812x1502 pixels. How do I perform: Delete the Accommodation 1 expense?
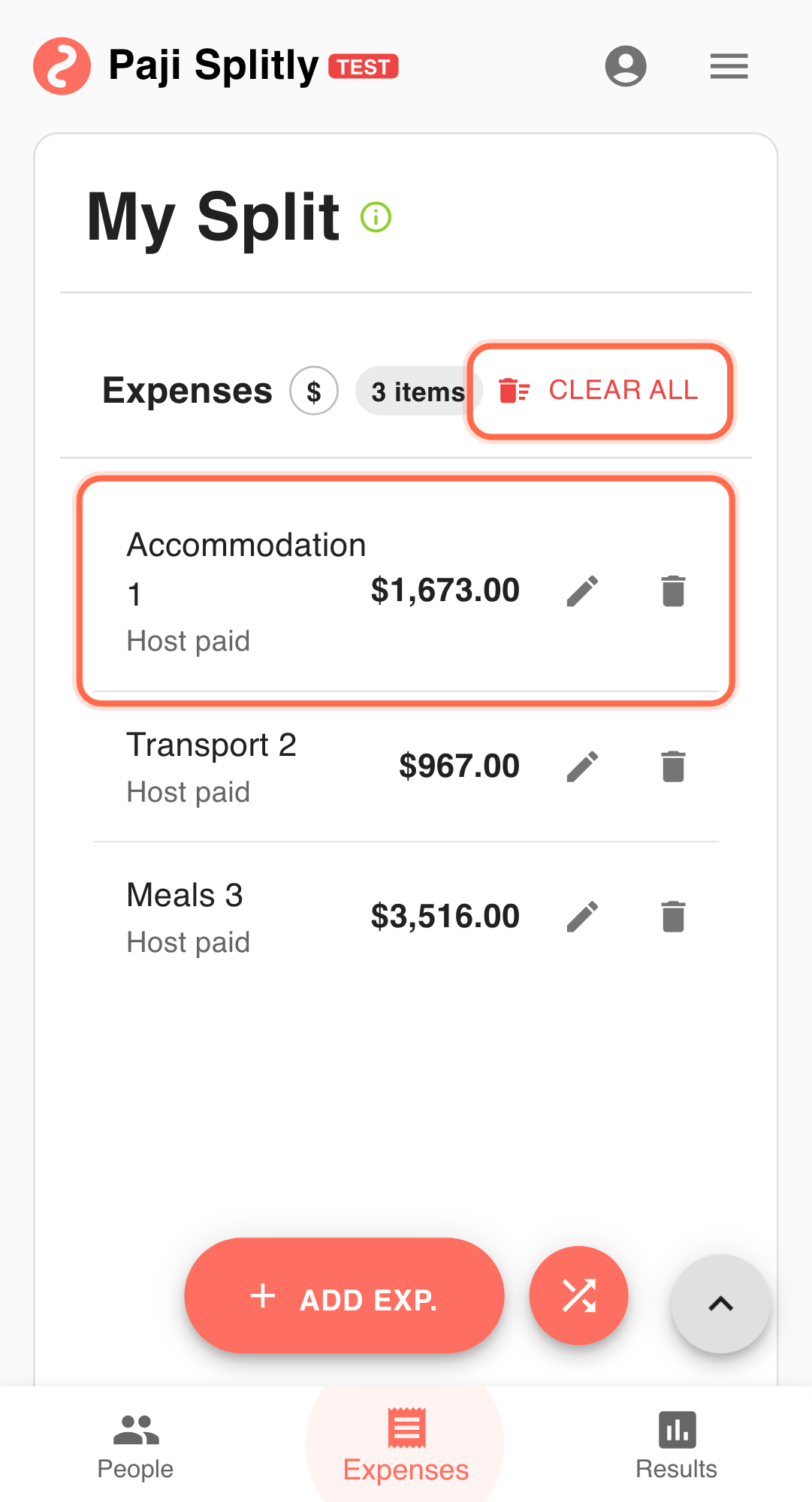coord(672,591)
